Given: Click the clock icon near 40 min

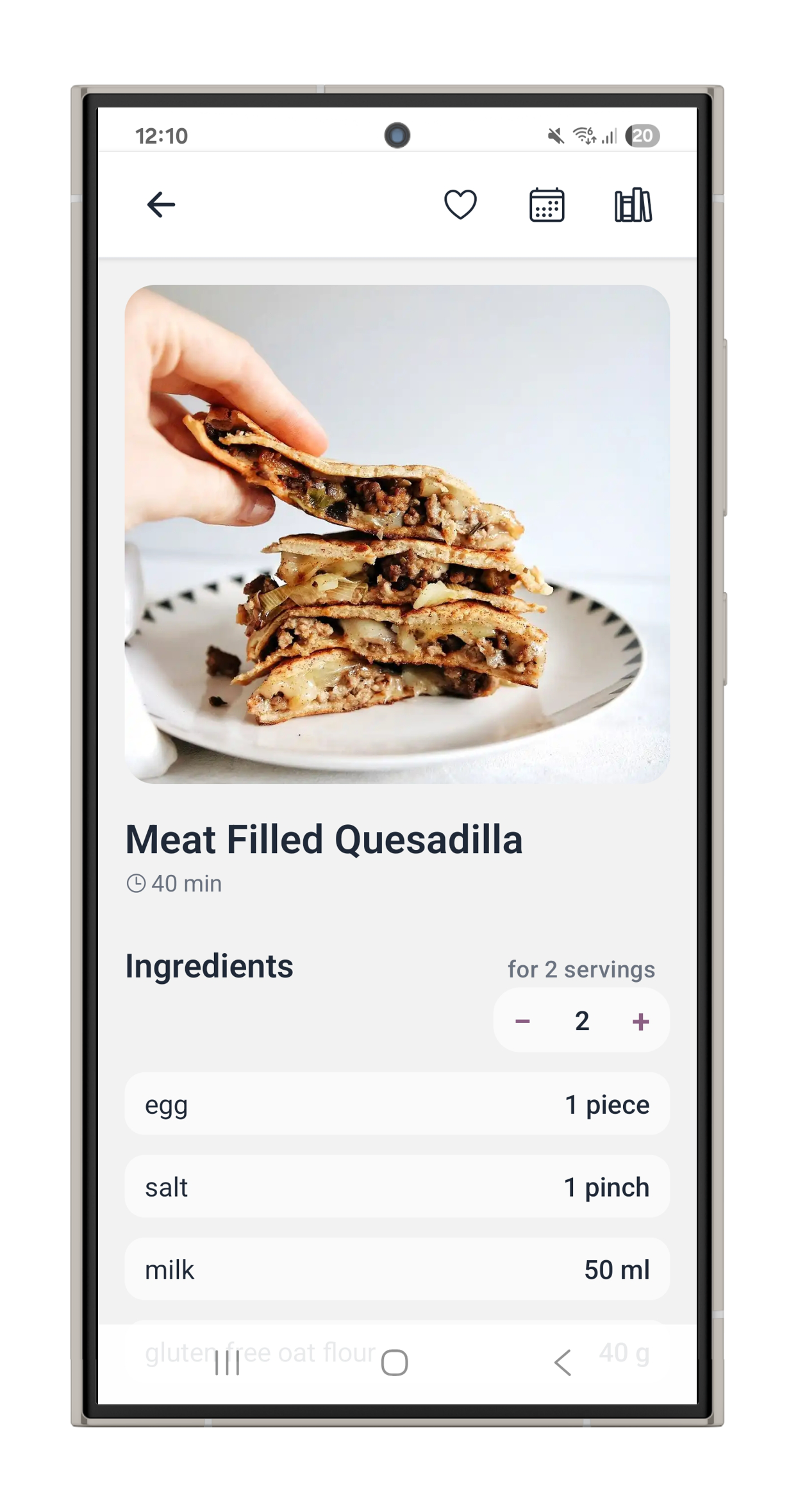Looking at the screenshot, I should [137, 883].
